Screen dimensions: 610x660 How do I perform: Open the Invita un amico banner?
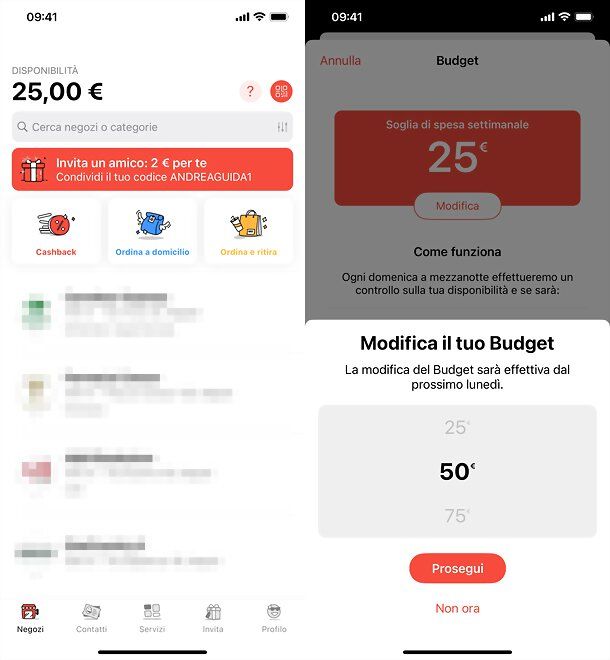pos(152,169)
